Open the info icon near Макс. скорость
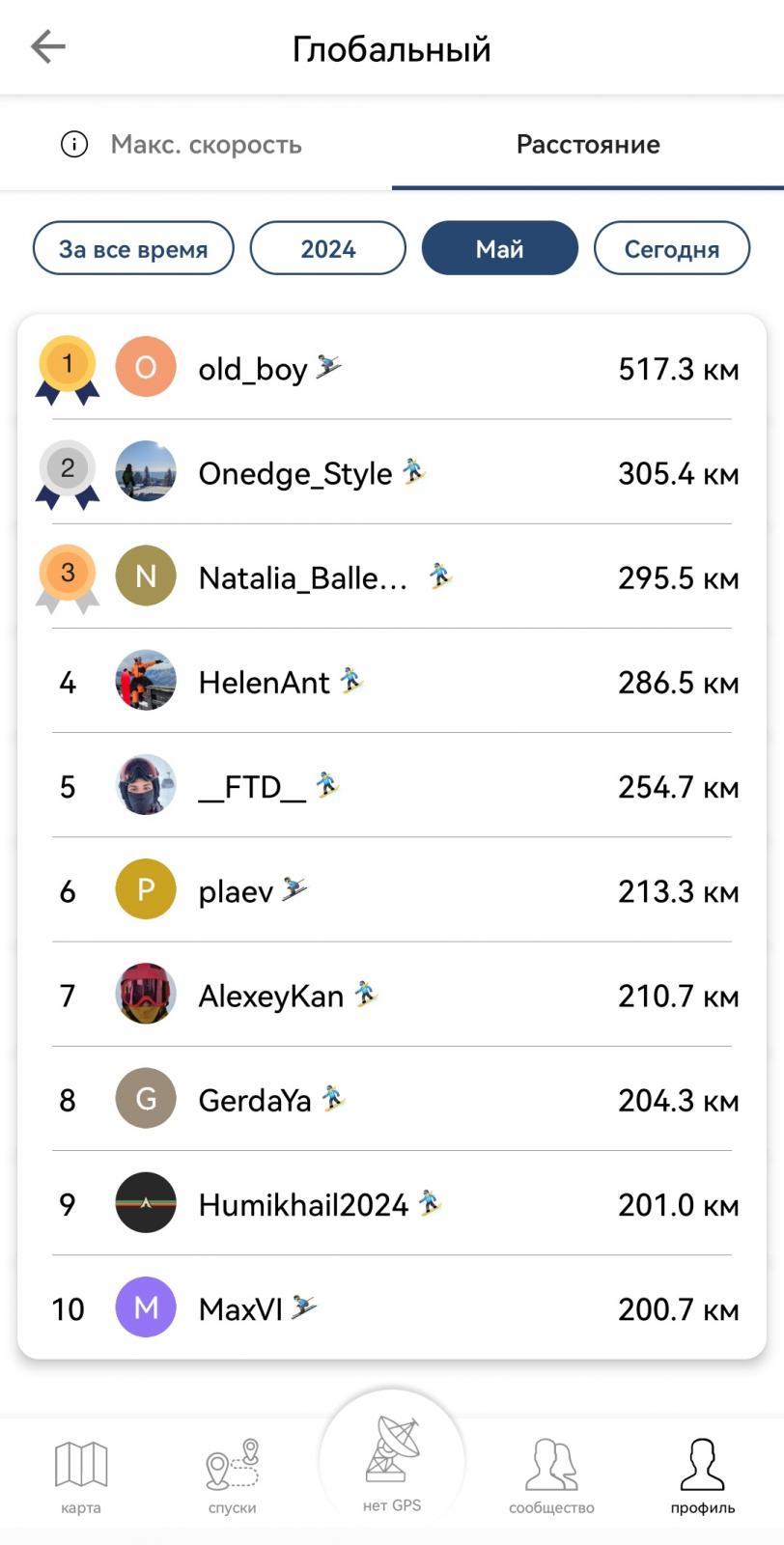The image size is (784, 1545). click(74, 144)
